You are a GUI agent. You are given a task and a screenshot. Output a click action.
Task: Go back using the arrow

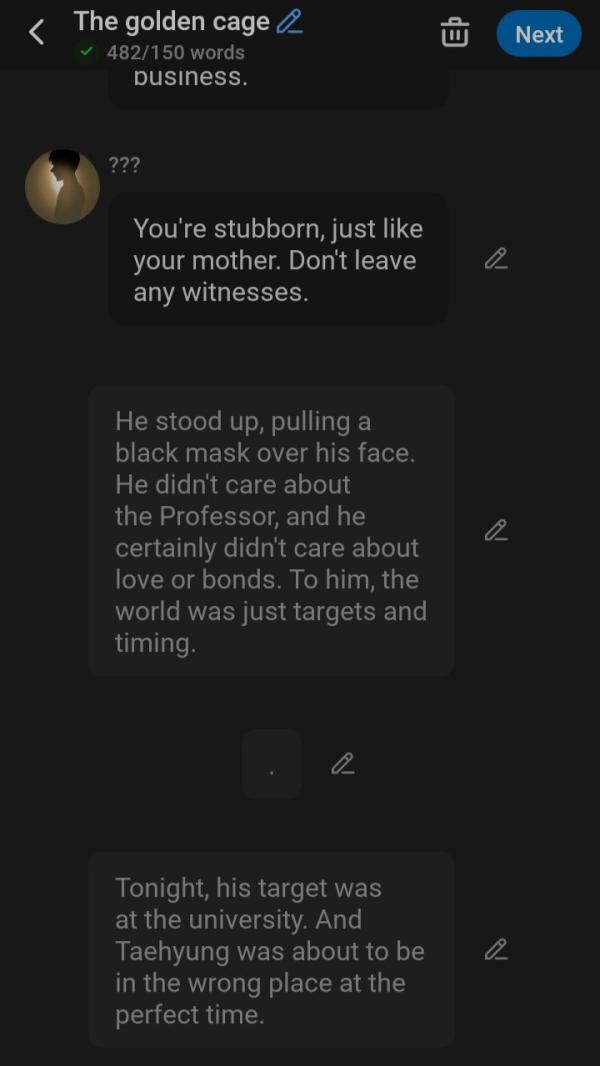[37, 33]
